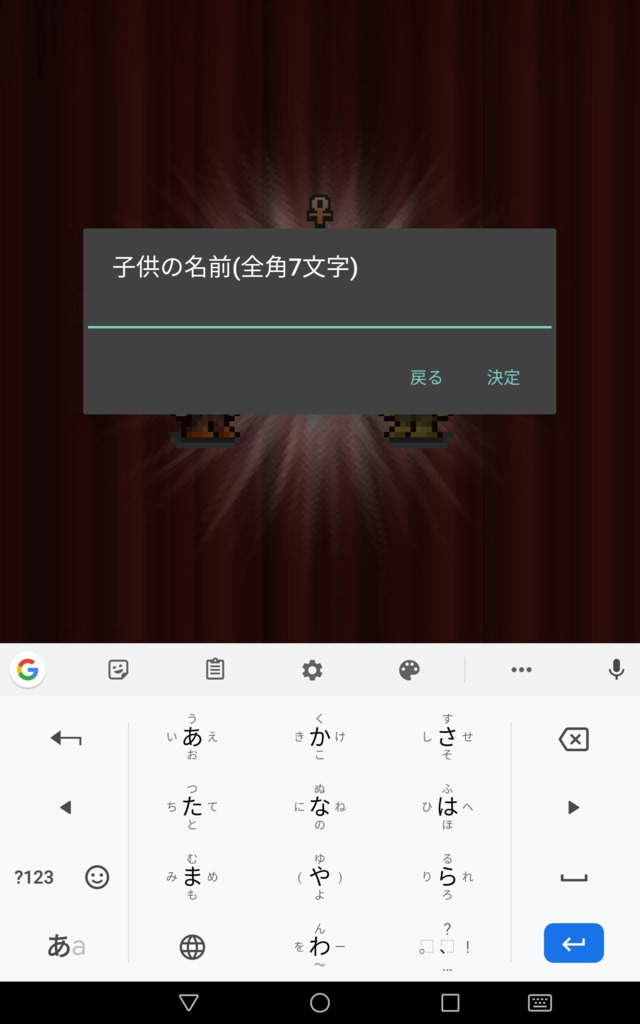
Task: Tap the system back button
Action: click(189, 1002)
